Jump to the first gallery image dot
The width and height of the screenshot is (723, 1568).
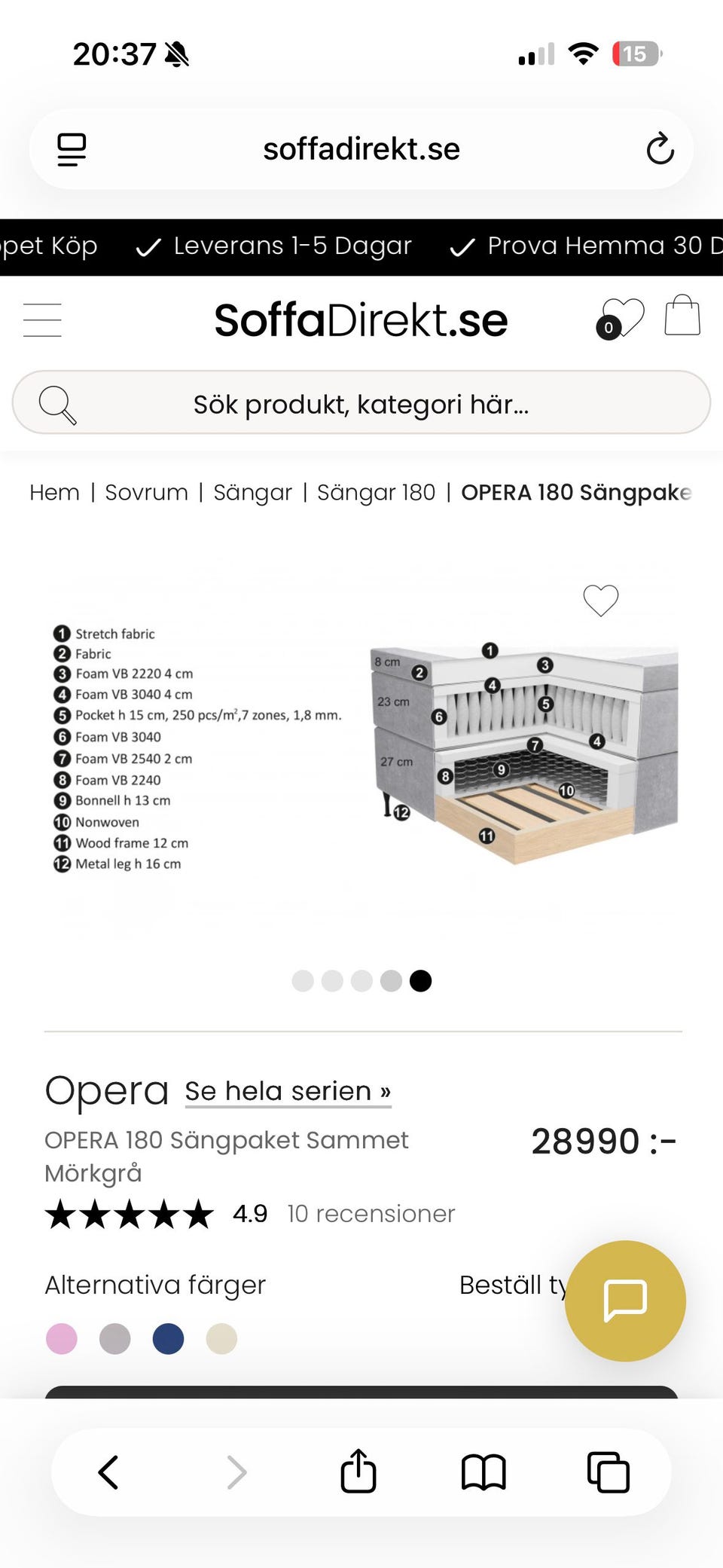tap(303, 981)
